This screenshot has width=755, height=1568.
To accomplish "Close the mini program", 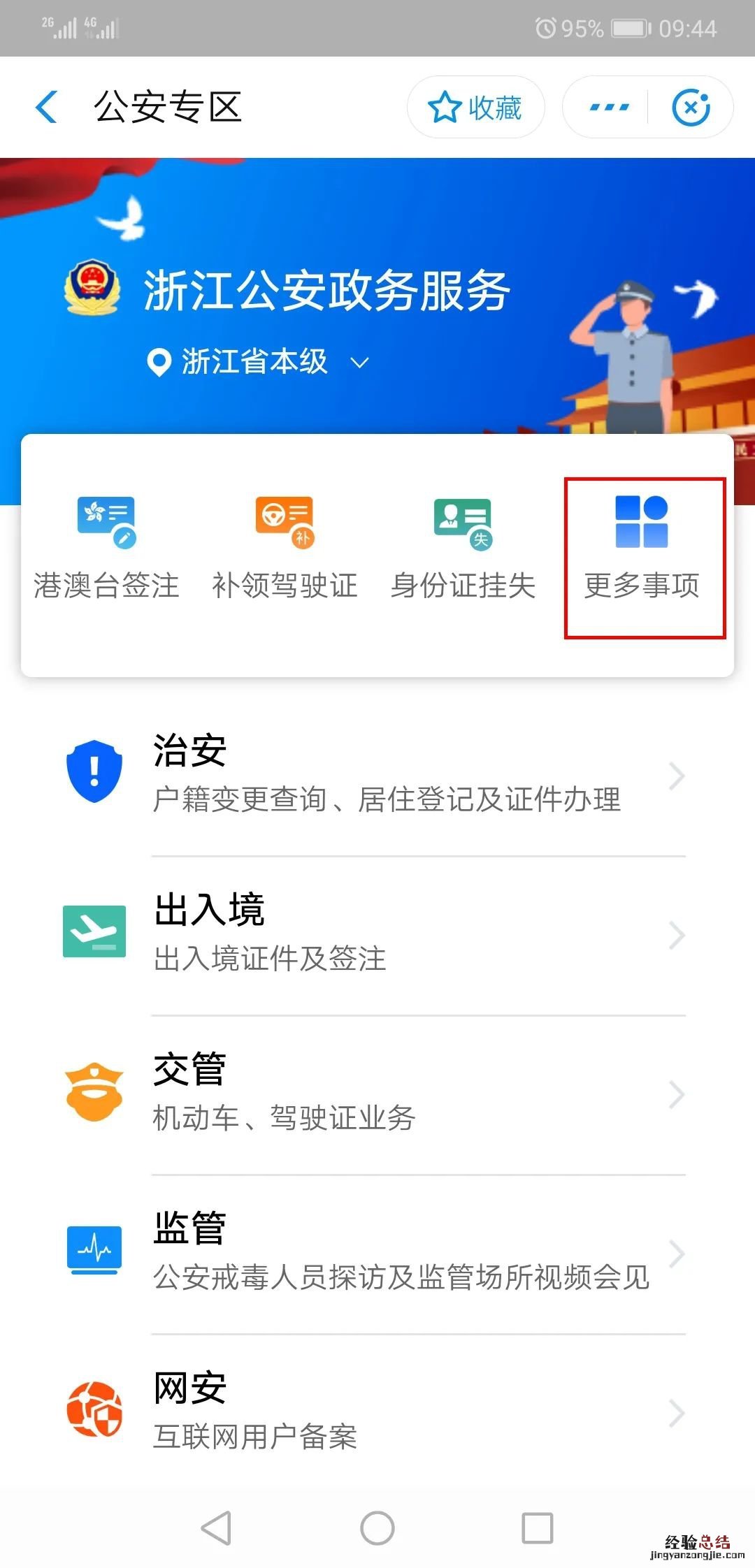I will tap(691, 108).
